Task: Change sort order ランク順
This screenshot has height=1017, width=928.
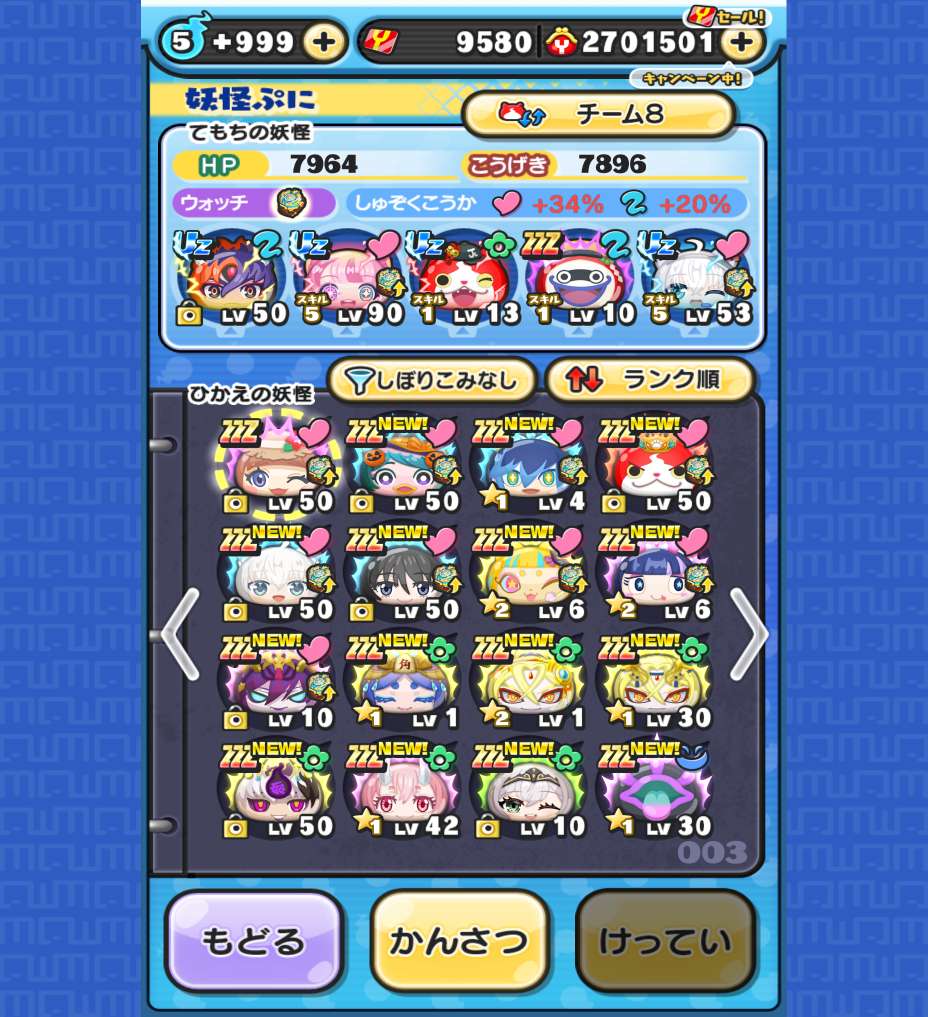Action: coord(649,380)
